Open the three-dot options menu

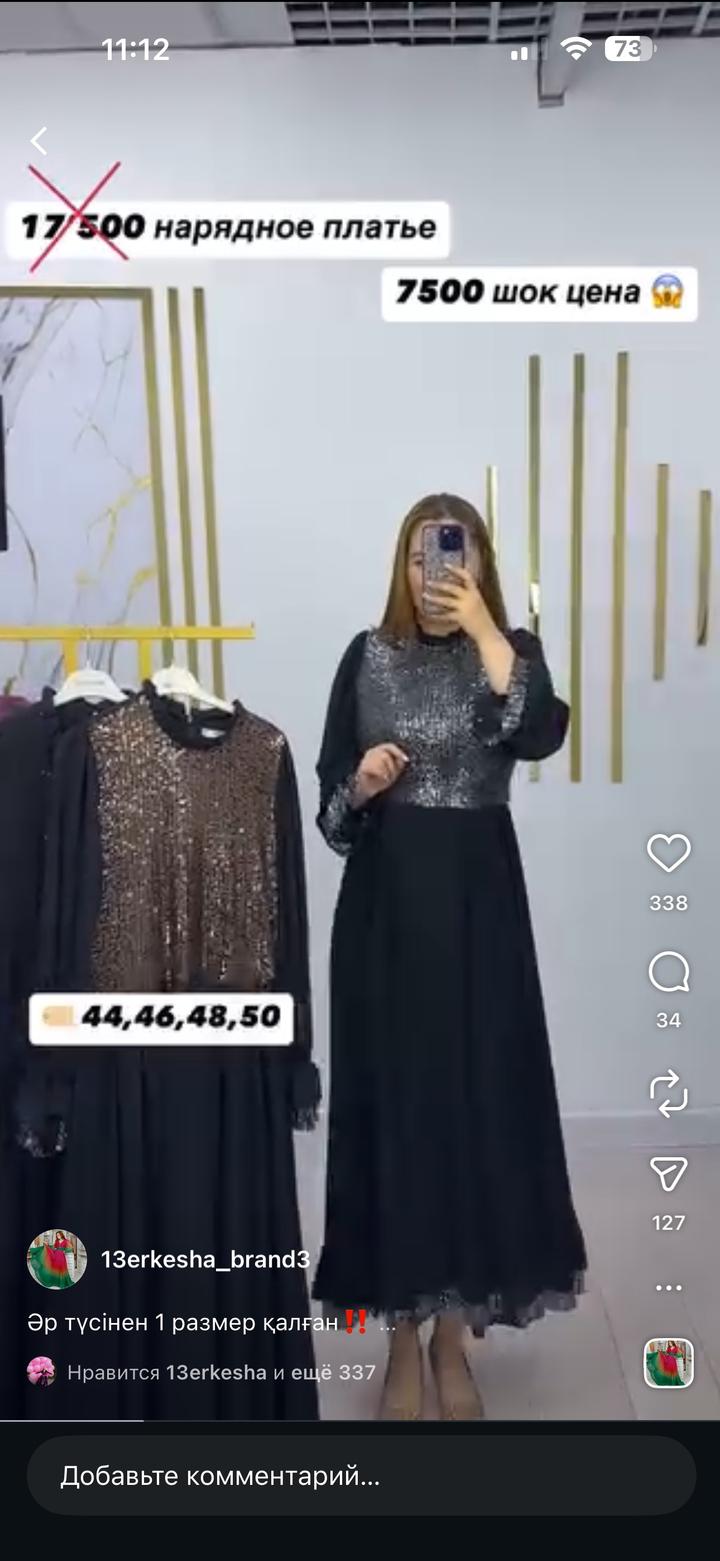click(x=668, y=1287)
